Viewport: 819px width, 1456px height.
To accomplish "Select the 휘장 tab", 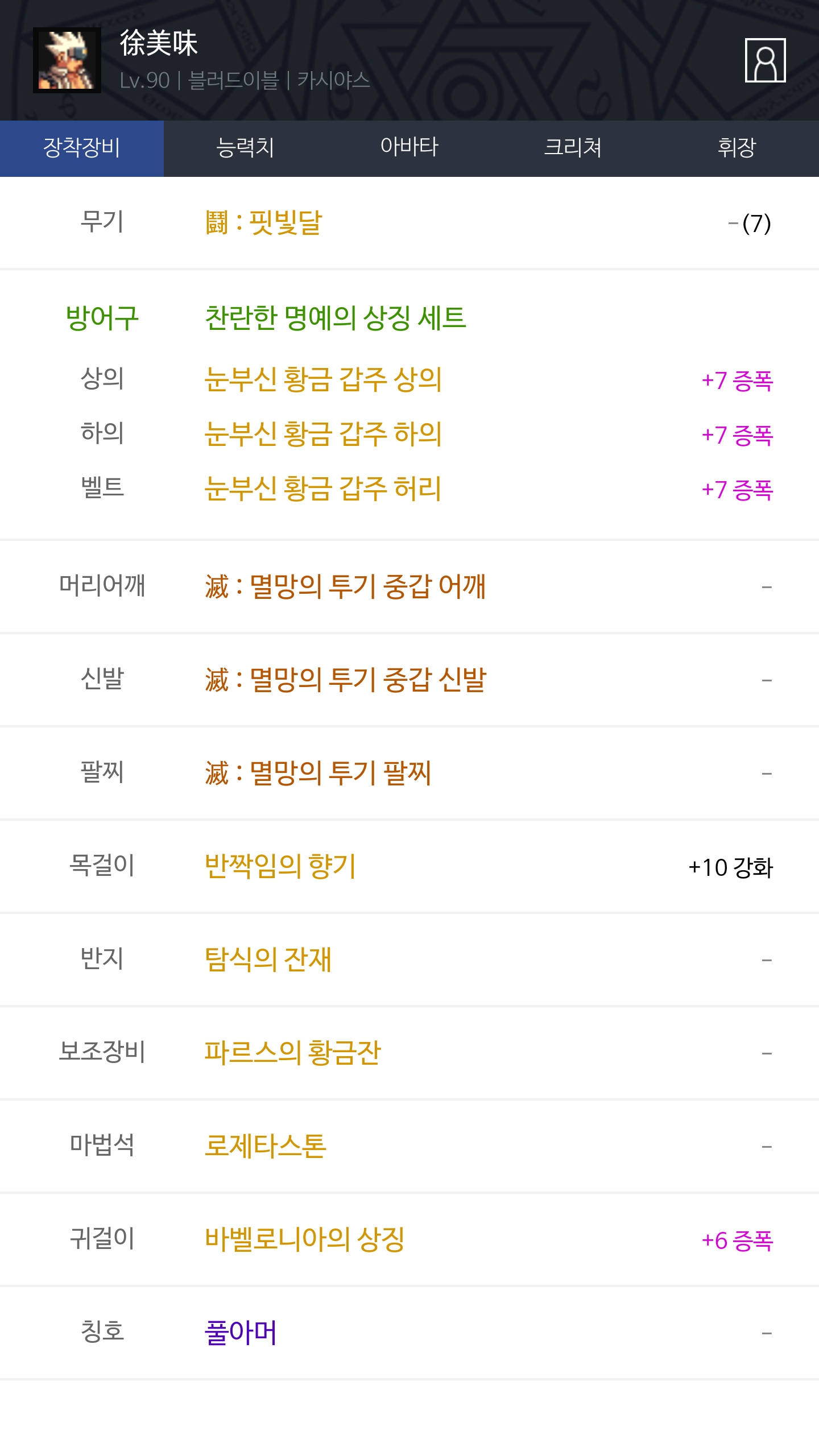I will (737, 148).
